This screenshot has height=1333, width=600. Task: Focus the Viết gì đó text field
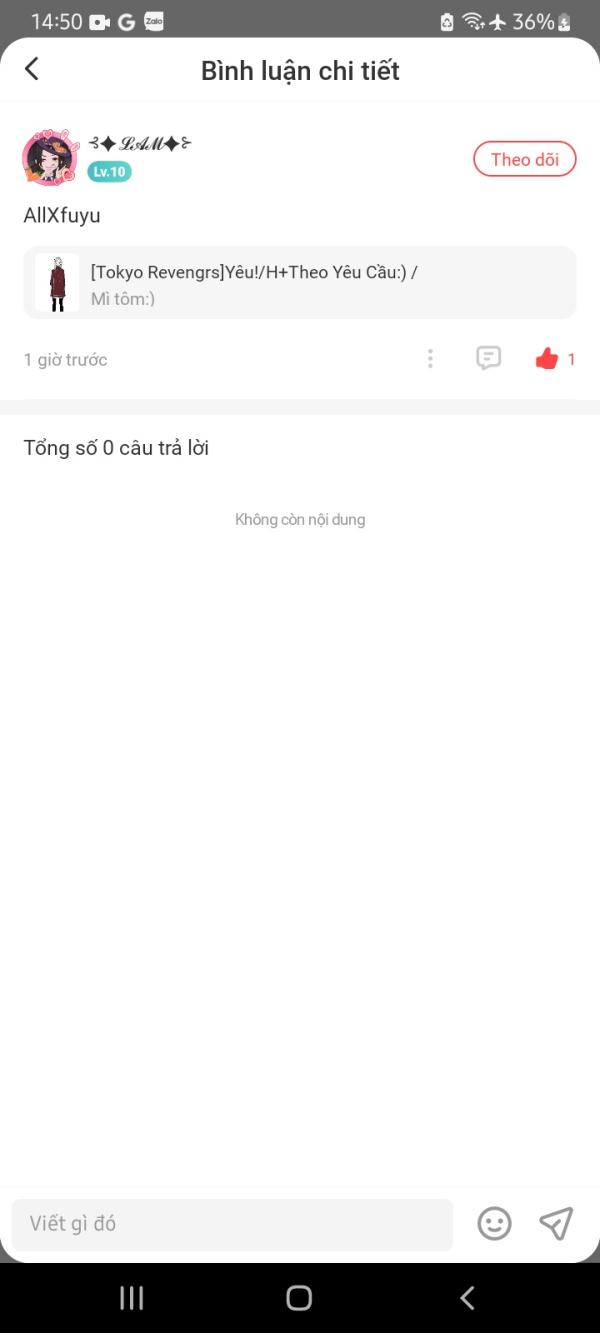click(x=232, y=1224)
